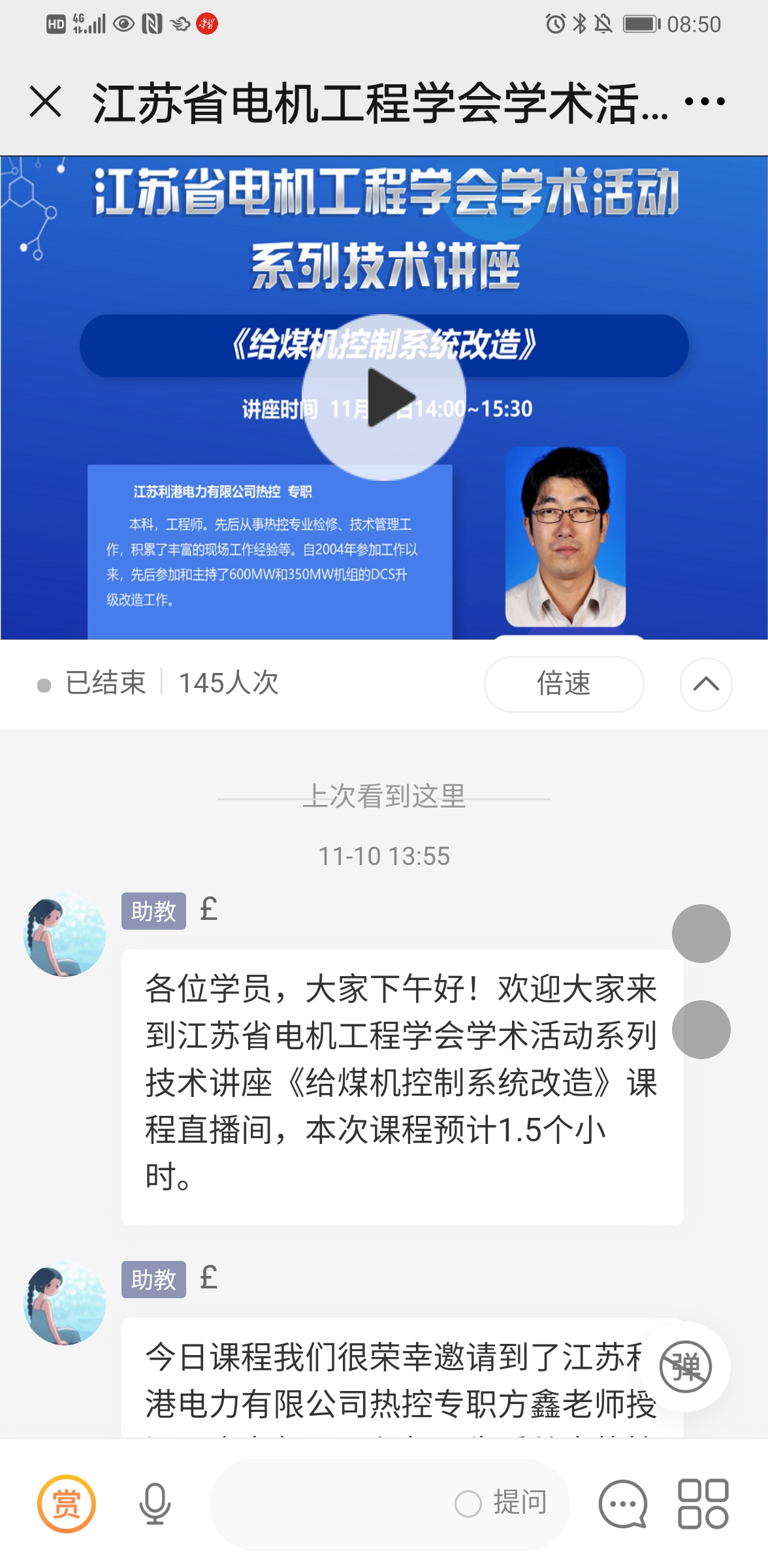Tap the message input field

click(x=327, y=1503)
